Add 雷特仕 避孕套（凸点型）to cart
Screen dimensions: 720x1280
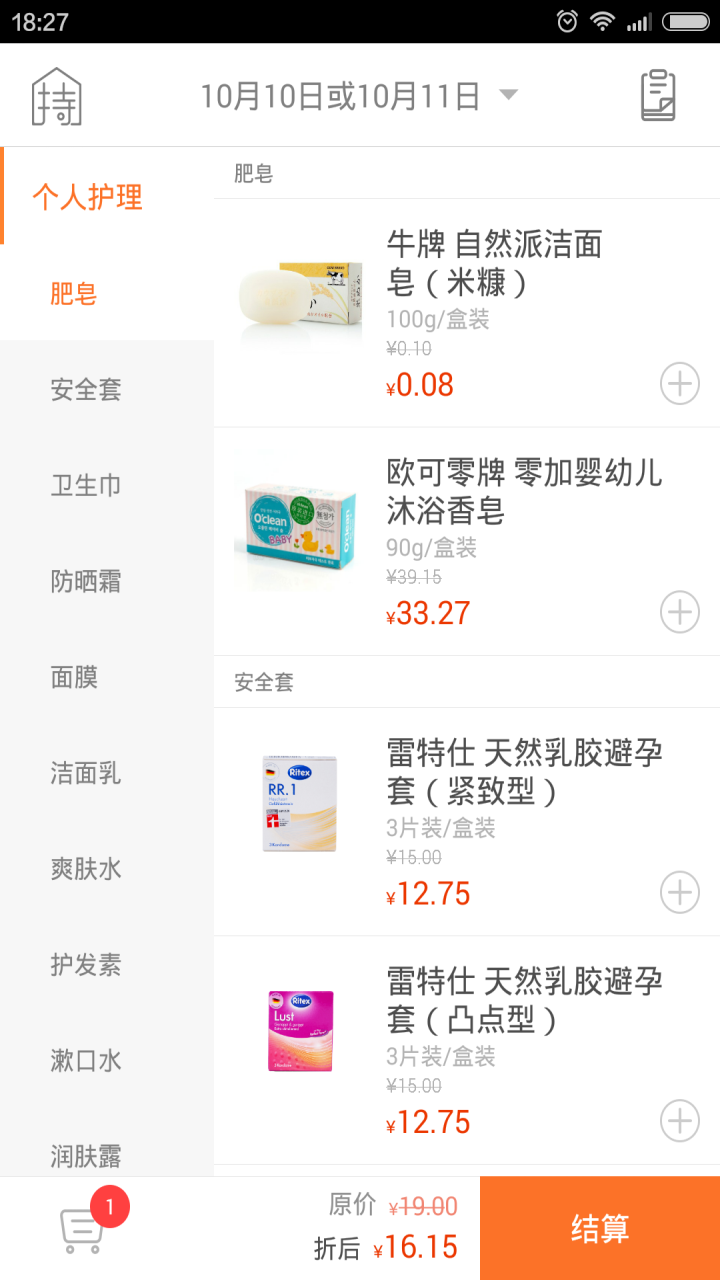tap(680, 1121)
